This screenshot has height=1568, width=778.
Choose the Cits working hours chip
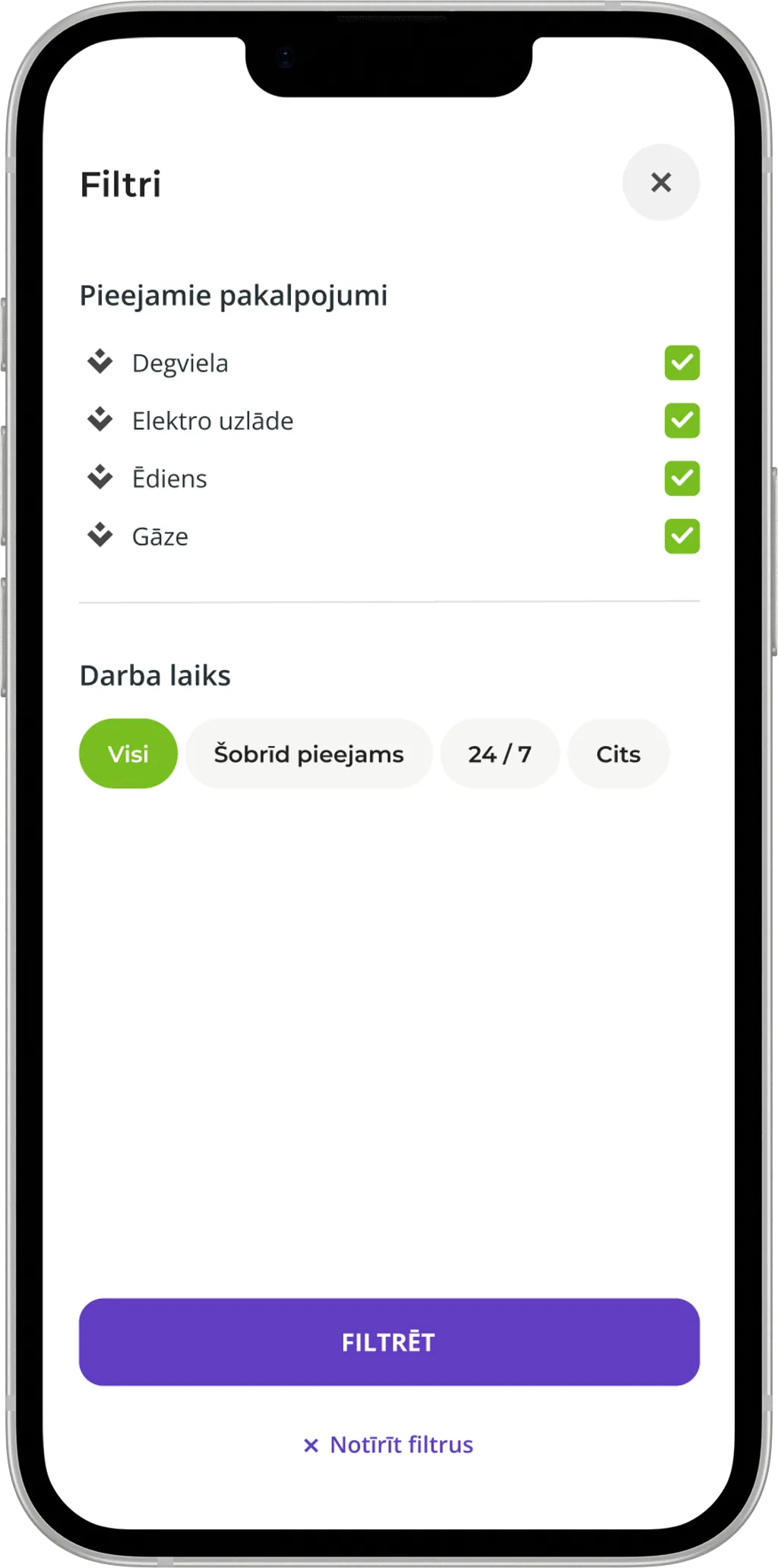tap(618, 754)
